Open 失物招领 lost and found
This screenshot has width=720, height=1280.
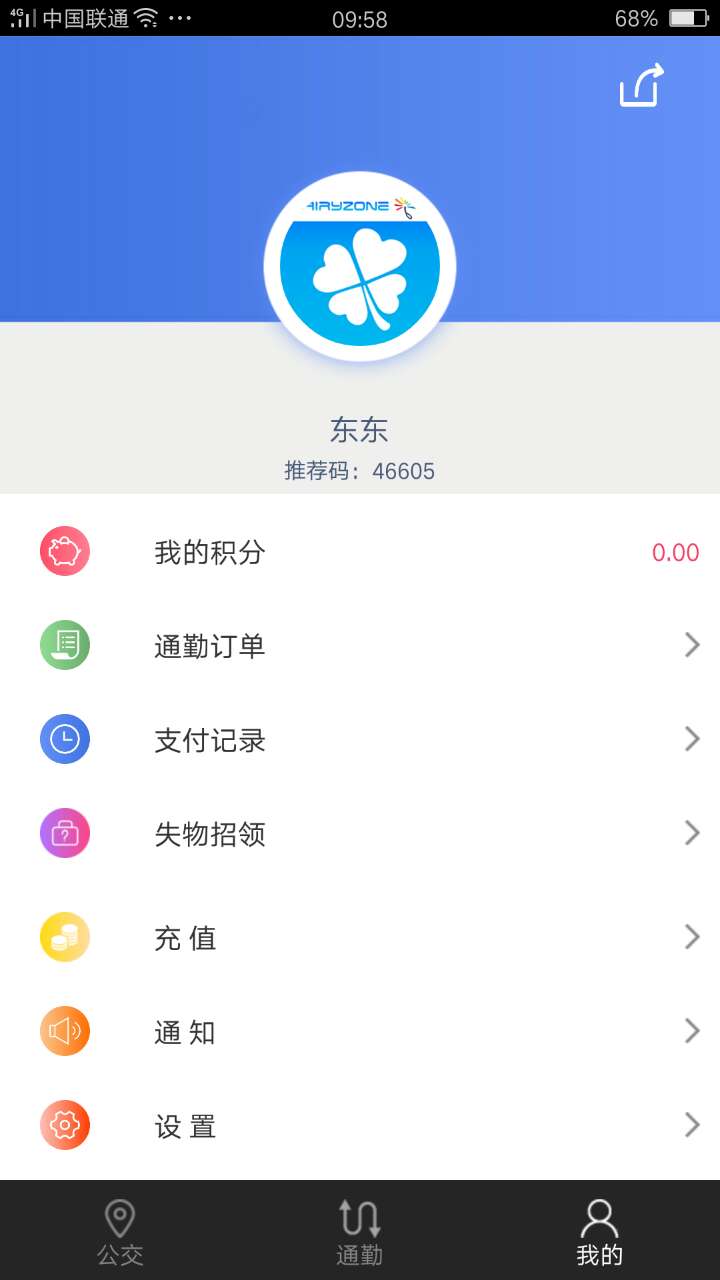tap(360, 833)
